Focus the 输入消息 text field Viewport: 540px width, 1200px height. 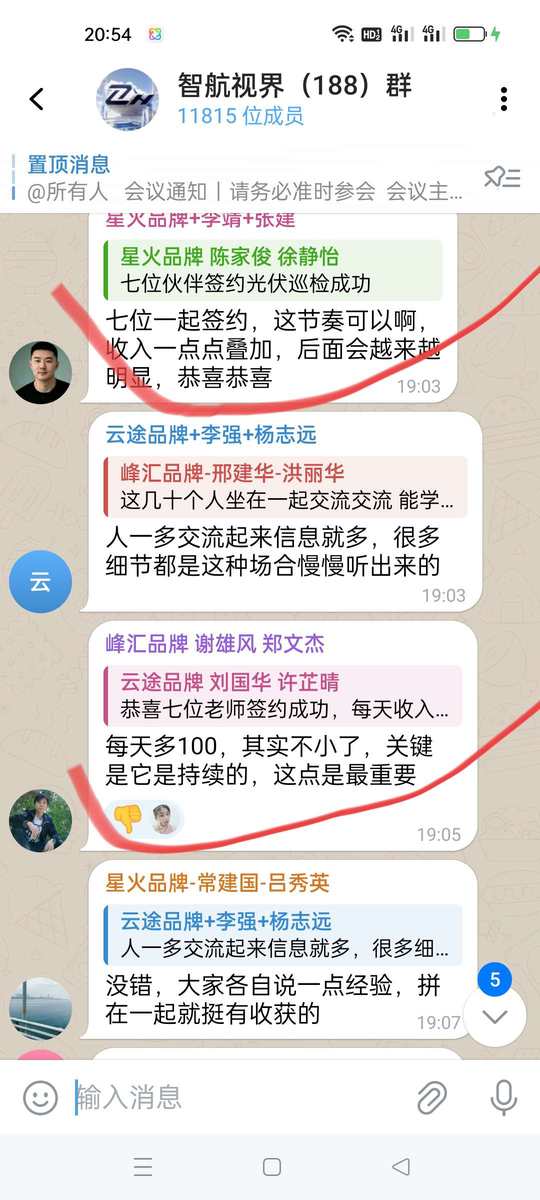coord(240,1097)
